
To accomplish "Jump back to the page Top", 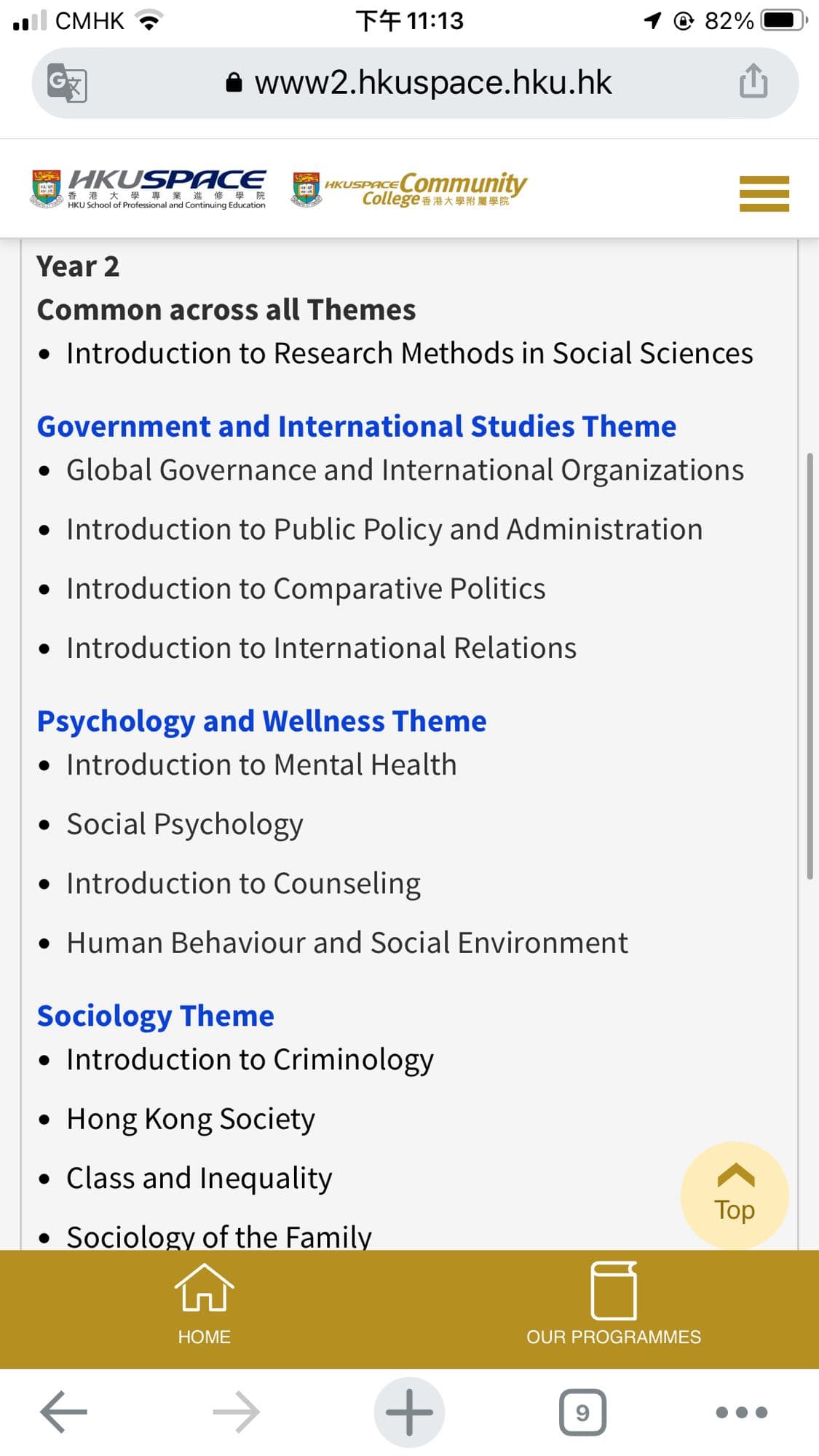I will [x=735, y=1195].
